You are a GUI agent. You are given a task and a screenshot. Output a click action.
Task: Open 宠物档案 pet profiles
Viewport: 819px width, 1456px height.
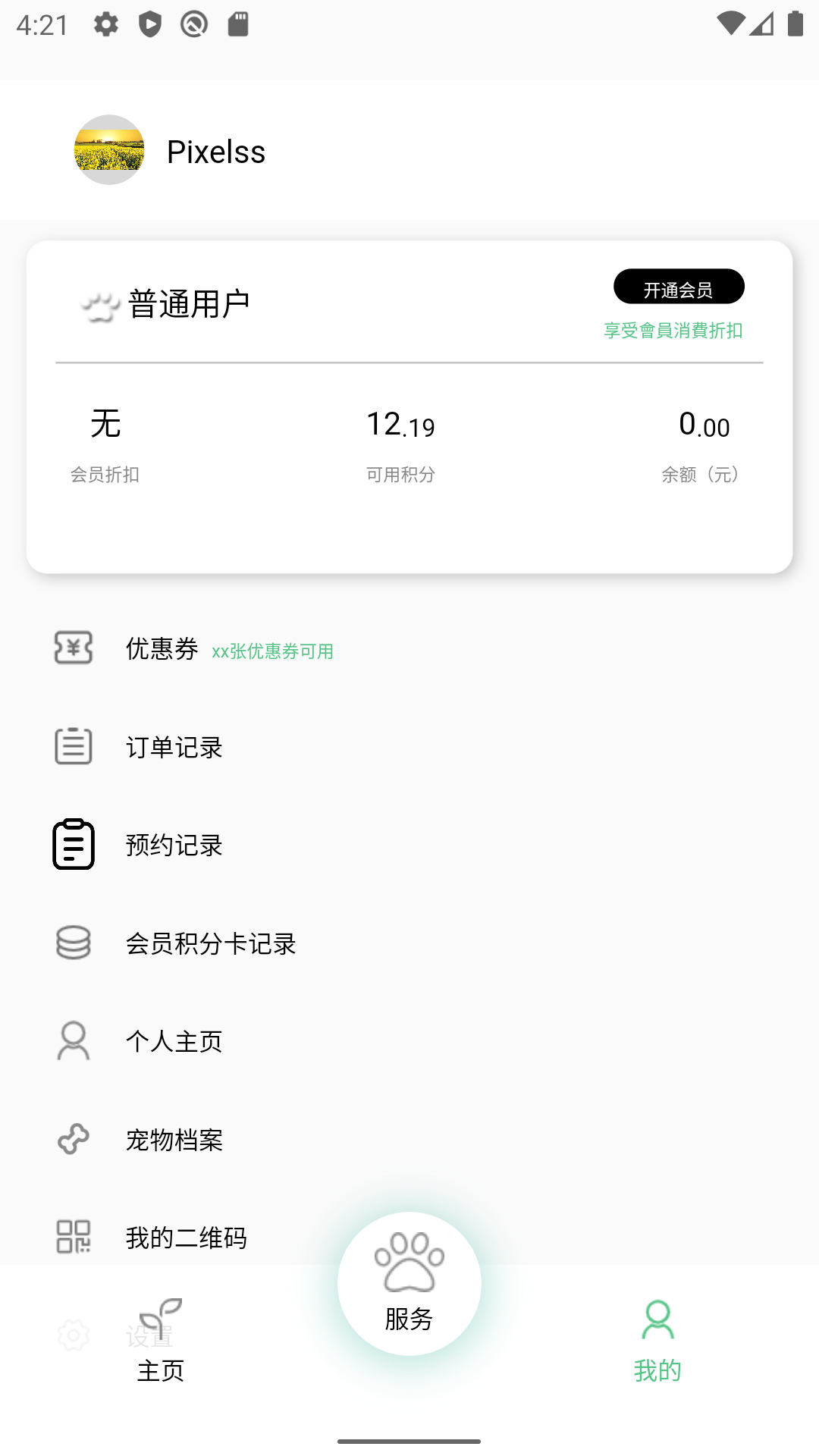[174, 1140]
